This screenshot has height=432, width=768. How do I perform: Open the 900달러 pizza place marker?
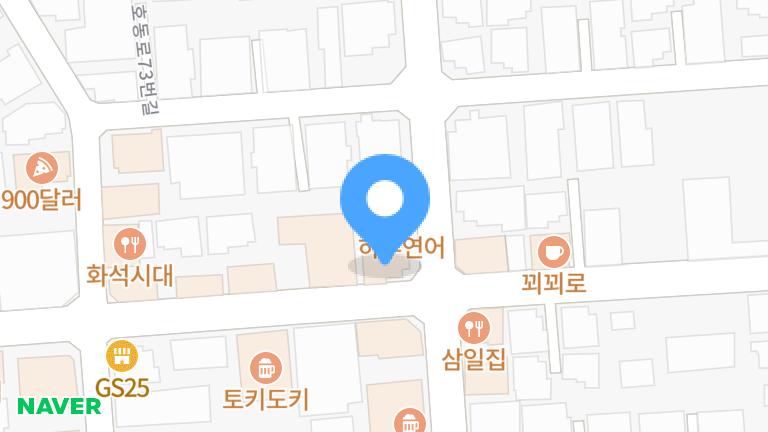tap(42, 166)
